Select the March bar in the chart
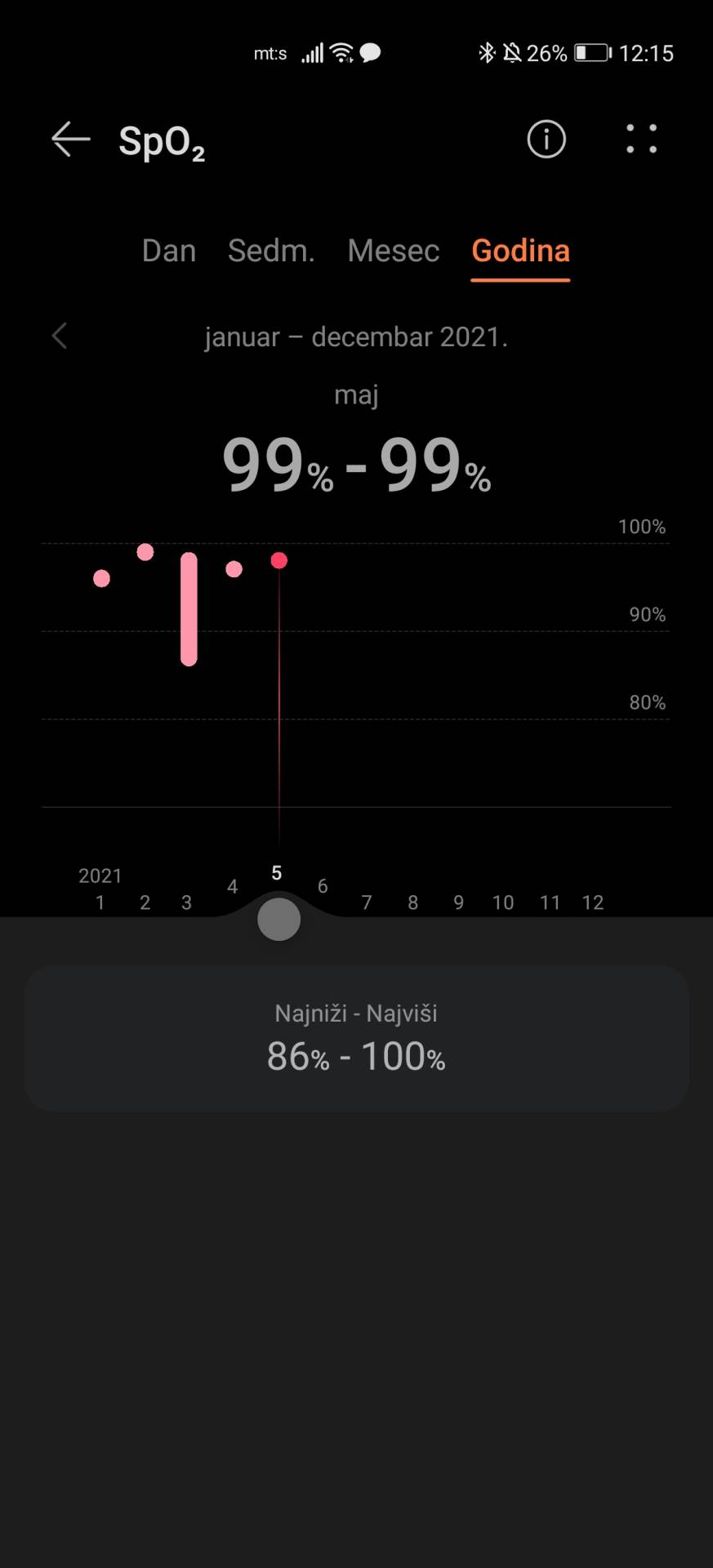The width and height of the screenshot is (713, 1568). pos(189,609)
